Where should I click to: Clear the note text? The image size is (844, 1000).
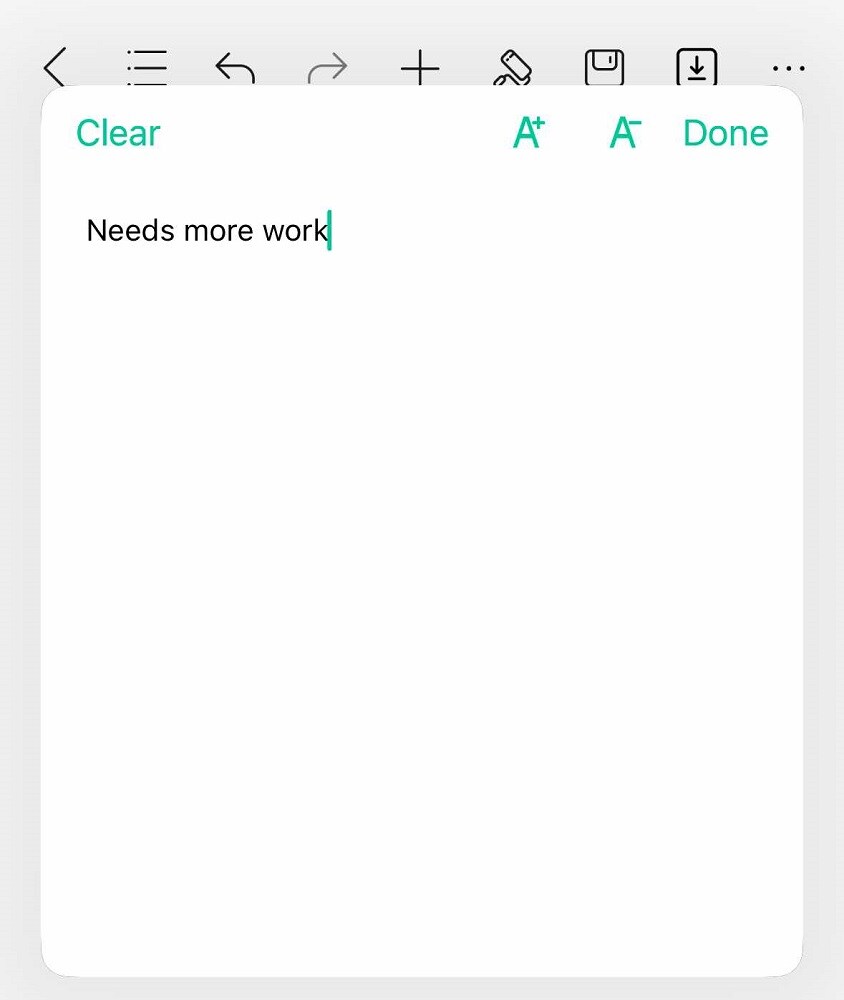(118, 133)
